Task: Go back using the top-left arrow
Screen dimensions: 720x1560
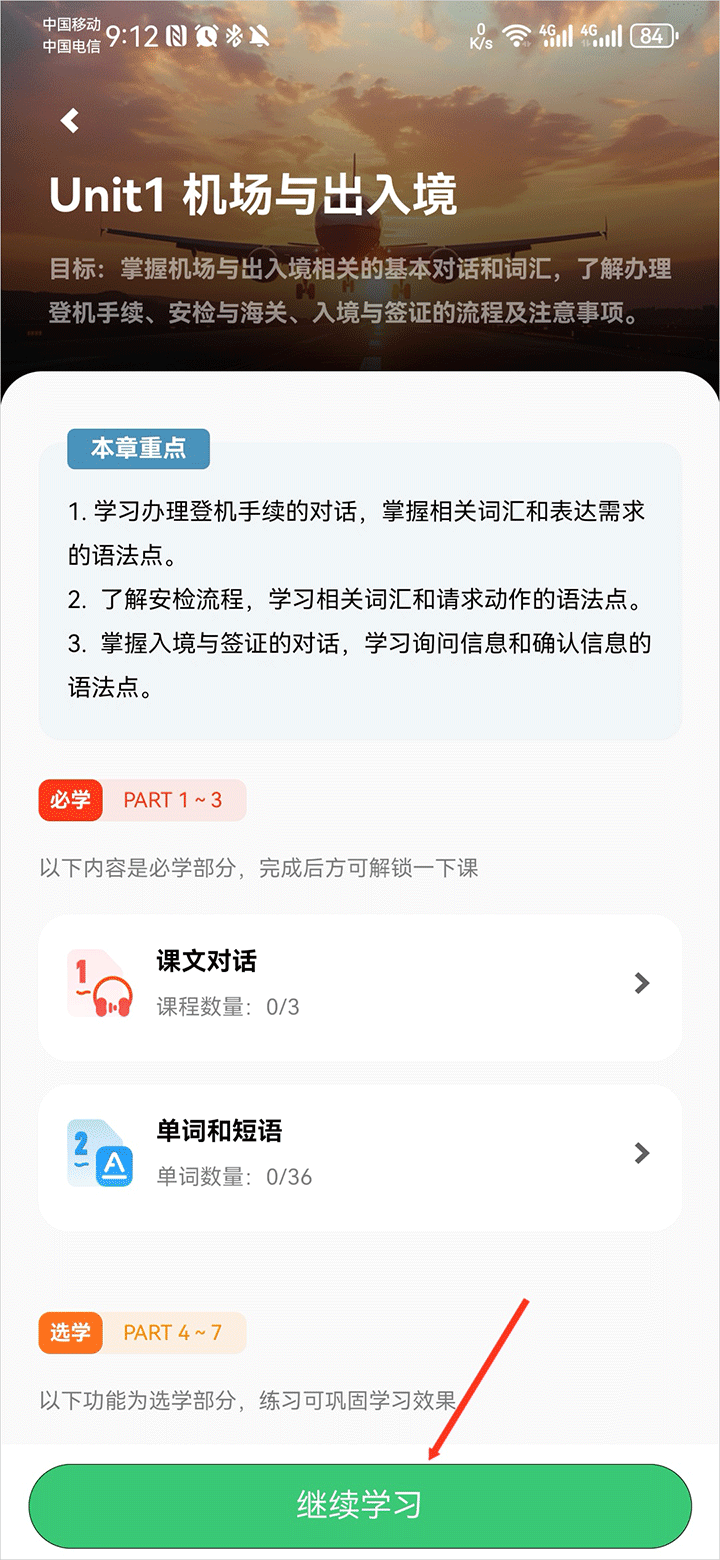Action: (x=69, y=121)
